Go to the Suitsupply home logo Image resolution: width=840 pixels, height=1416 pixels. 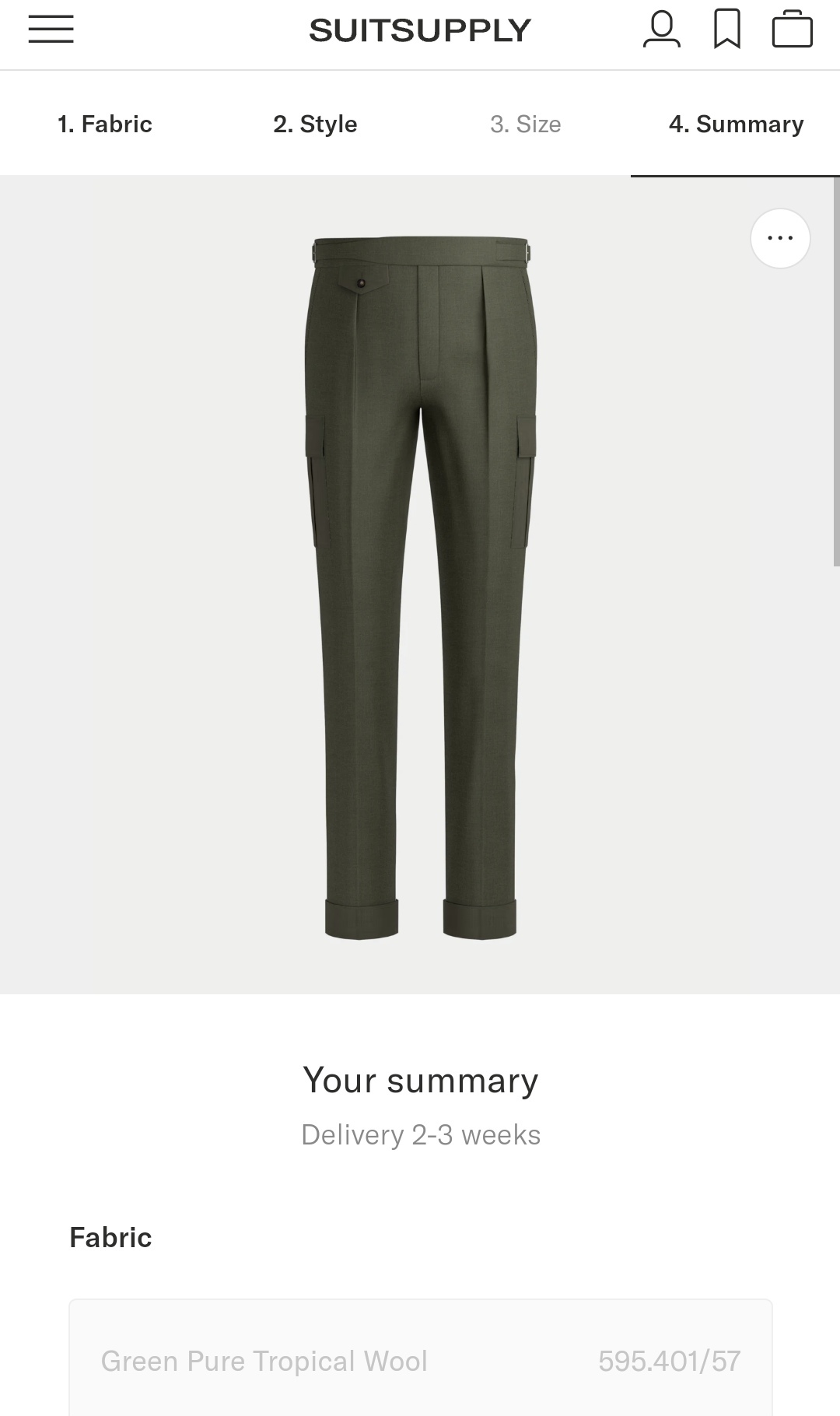click(420, 30)
